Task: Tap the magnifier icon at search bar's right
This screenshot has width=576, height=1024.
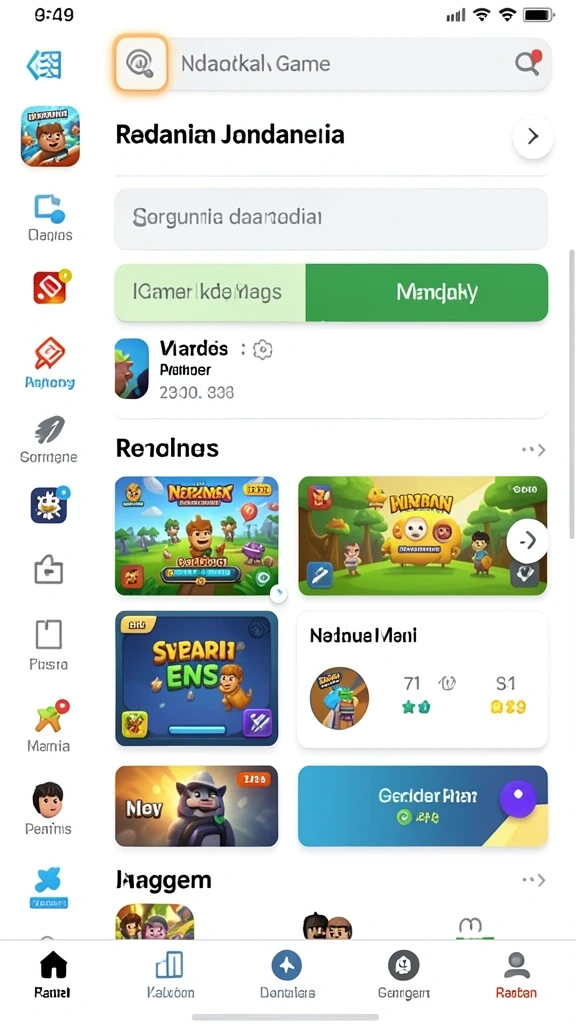Action: (528, 63)
